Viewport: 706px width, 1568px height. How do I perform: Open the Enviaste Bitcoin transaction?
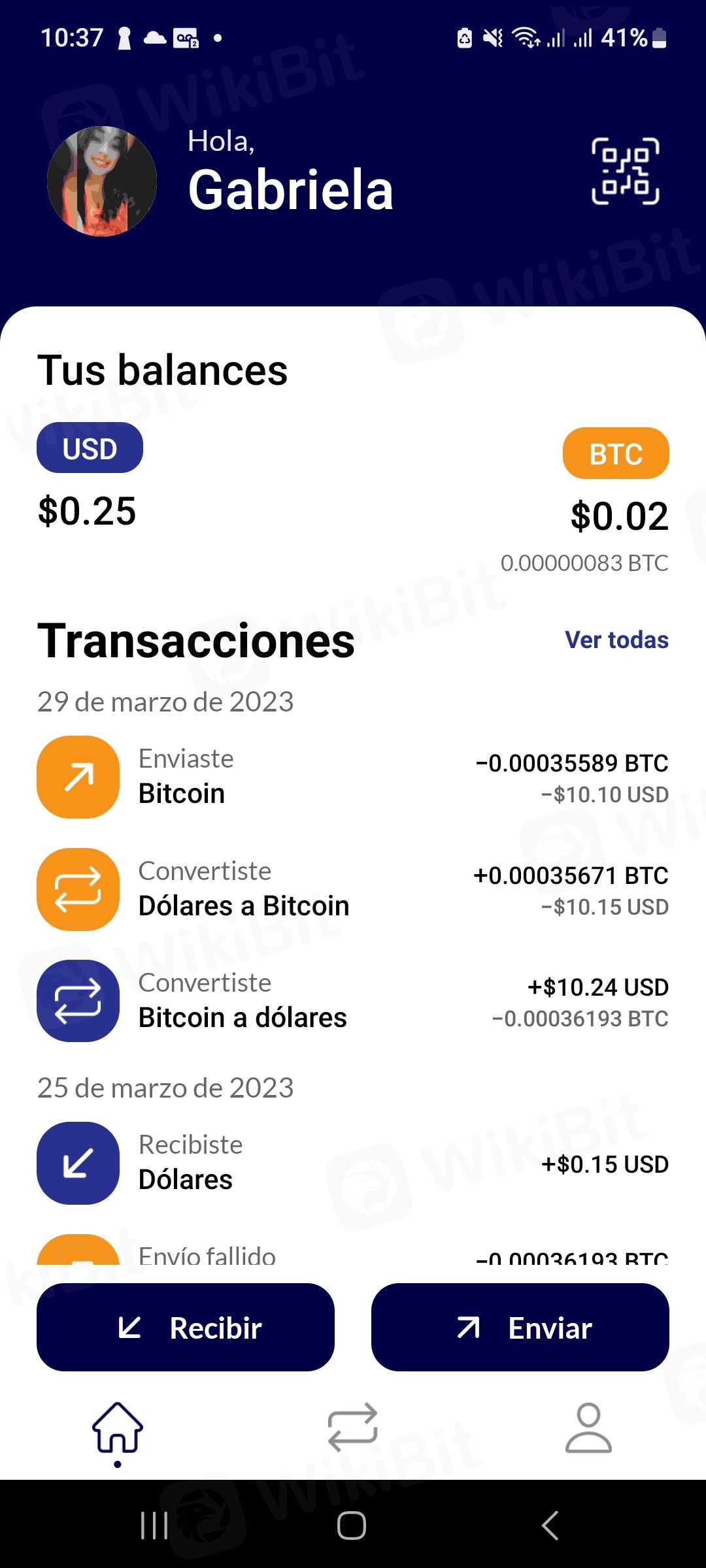pyautogui.click(x=353, y=777)
